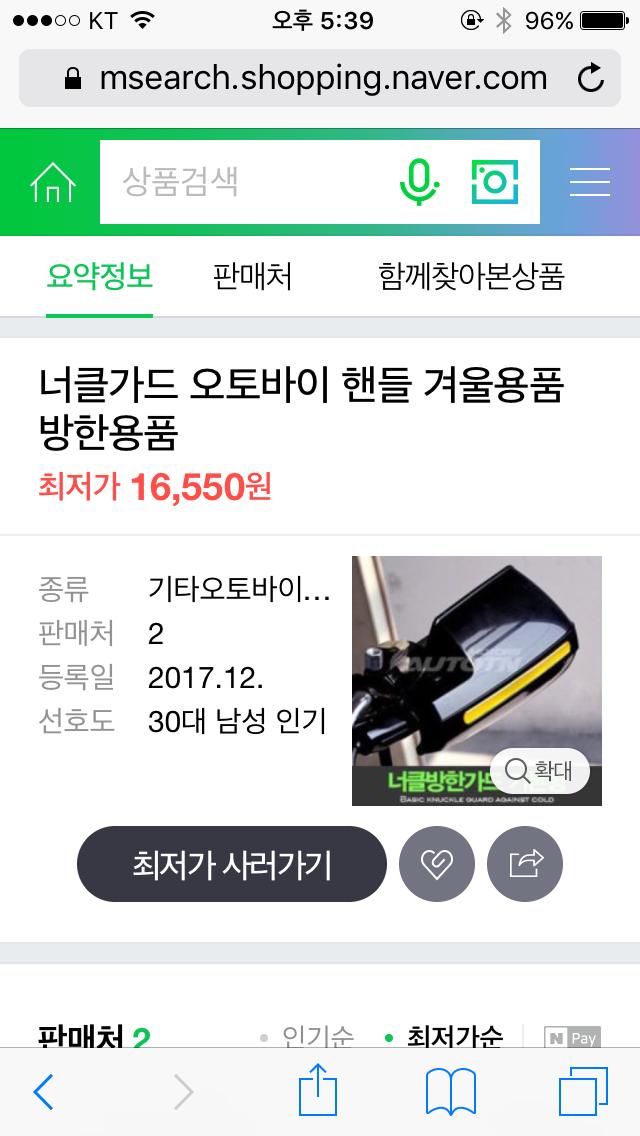This screenshot has width=640, height=1136.
Task: Reload the page in the address bar
Action: point(591,78)
